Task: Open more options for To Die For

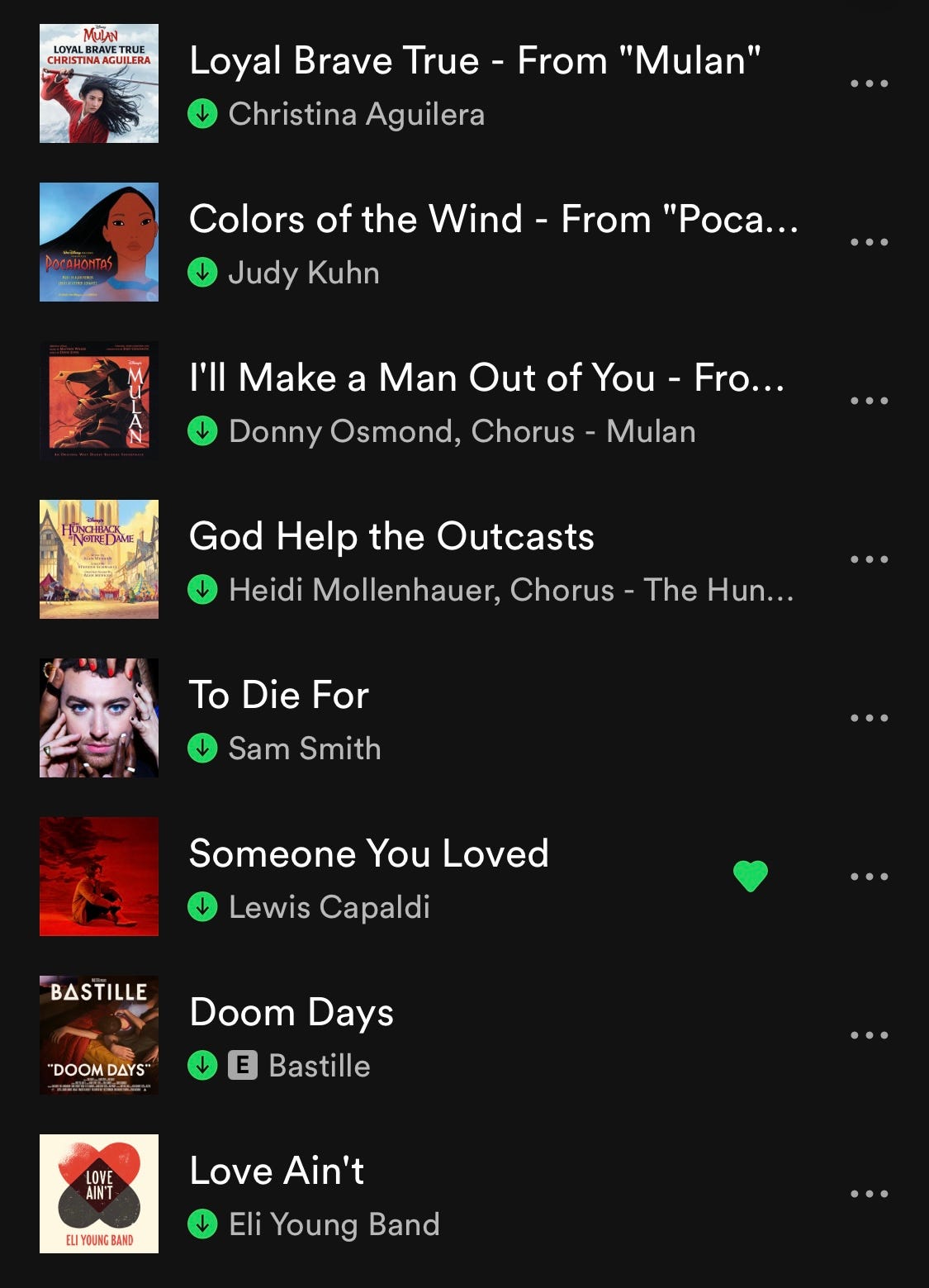Action: click(870, 718)
